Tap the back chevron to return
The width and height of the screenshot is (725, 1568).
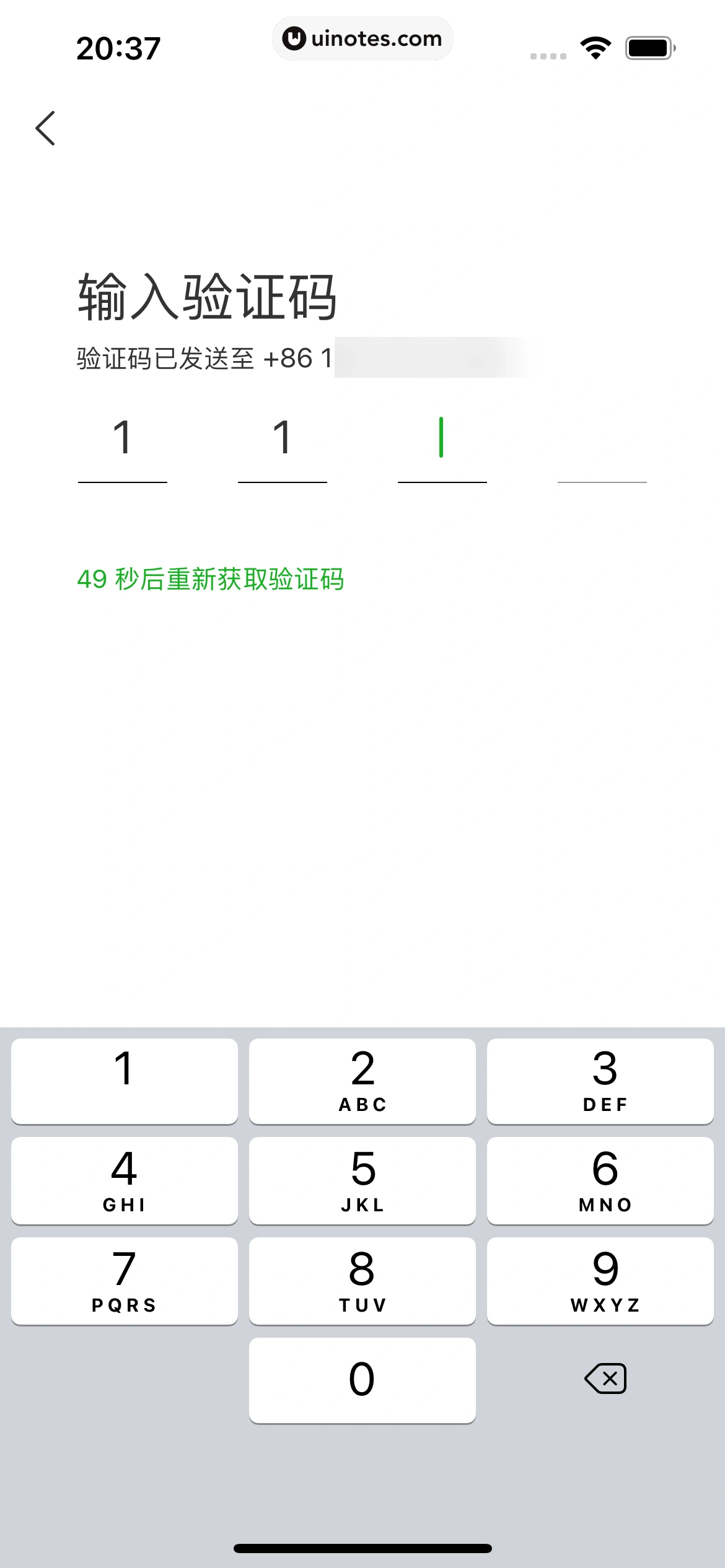(45, 128)
